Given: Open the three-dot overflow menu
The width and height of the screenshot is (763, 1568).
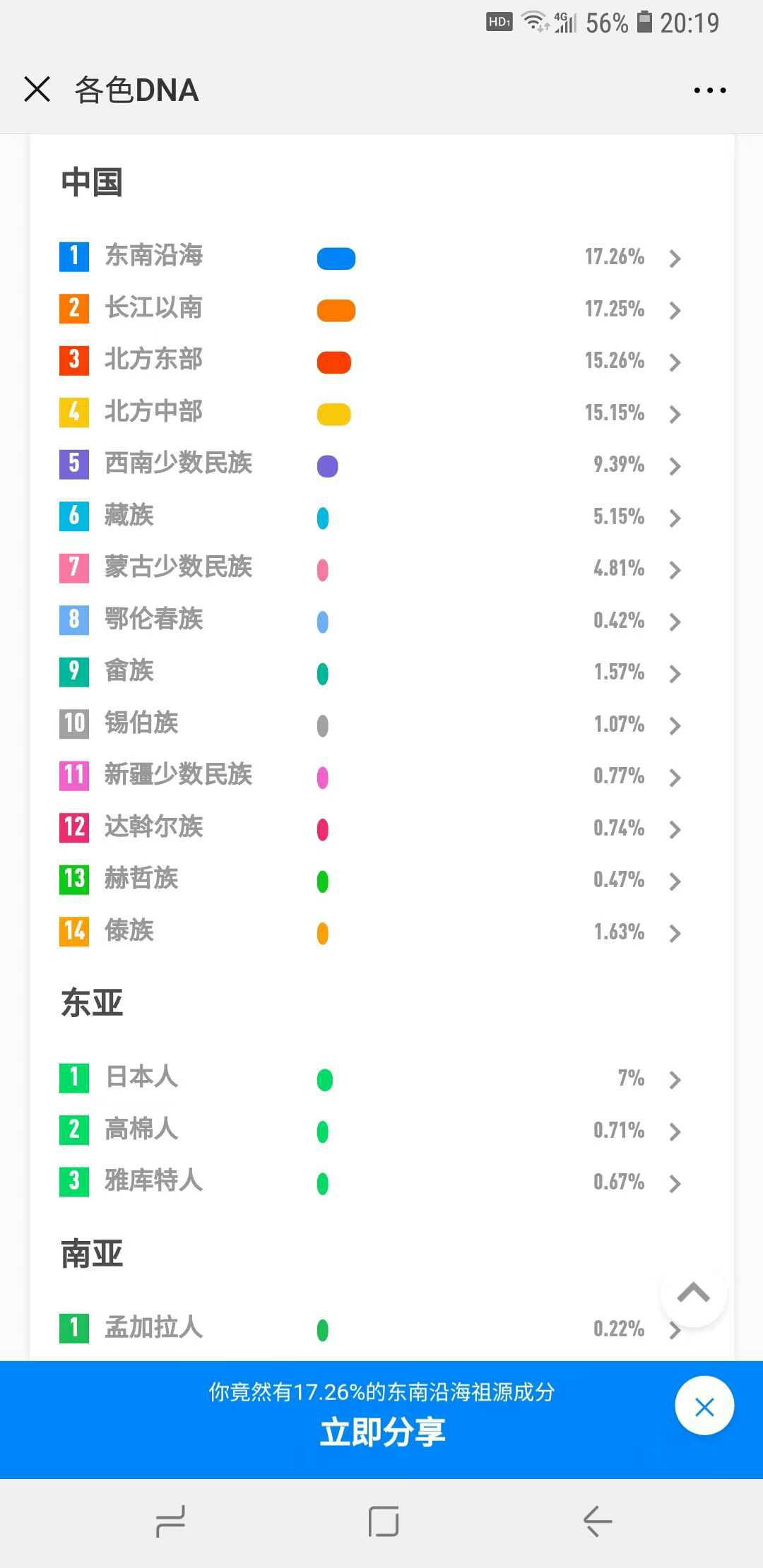Looking at the screenshot, I should 709,90.
